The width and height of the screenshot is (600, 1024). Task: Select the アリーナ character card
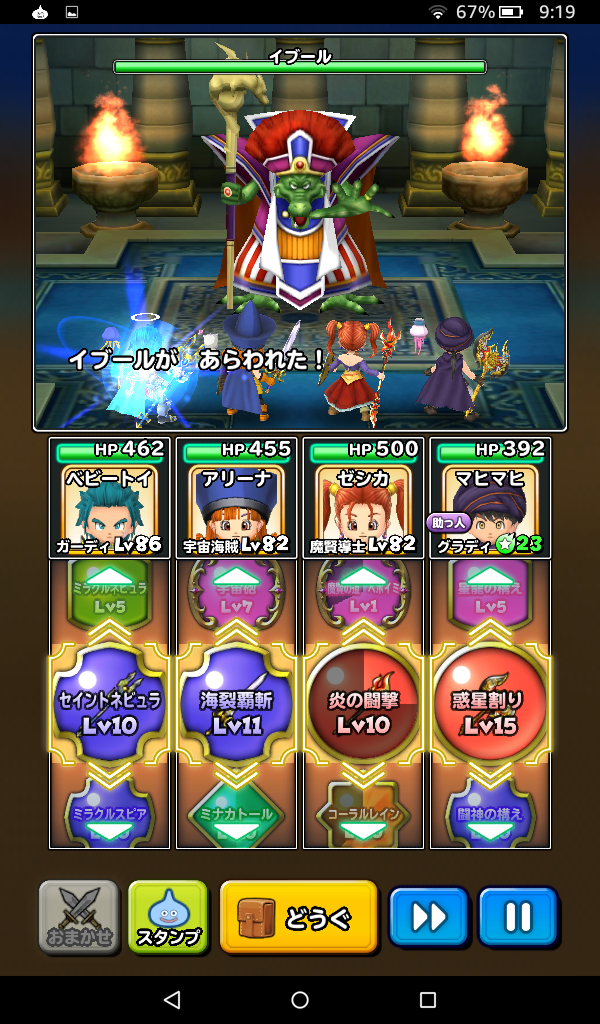point(236,498)
